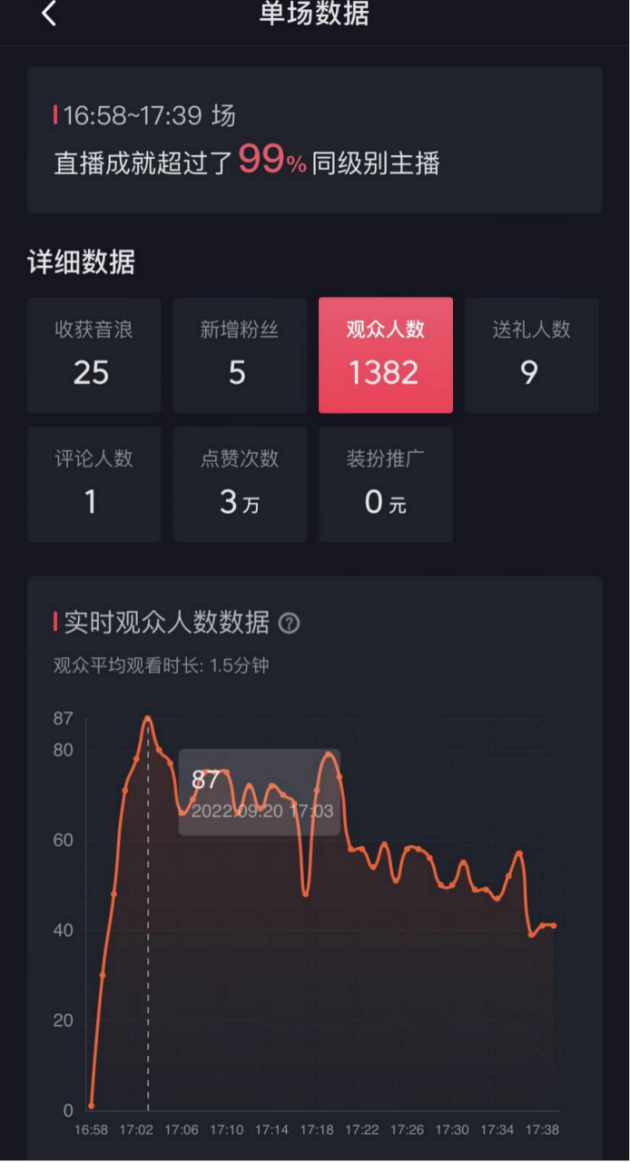Switch to the 新增粉丝 metric
The image size is (630, 1162).
(x=239, y=355)
